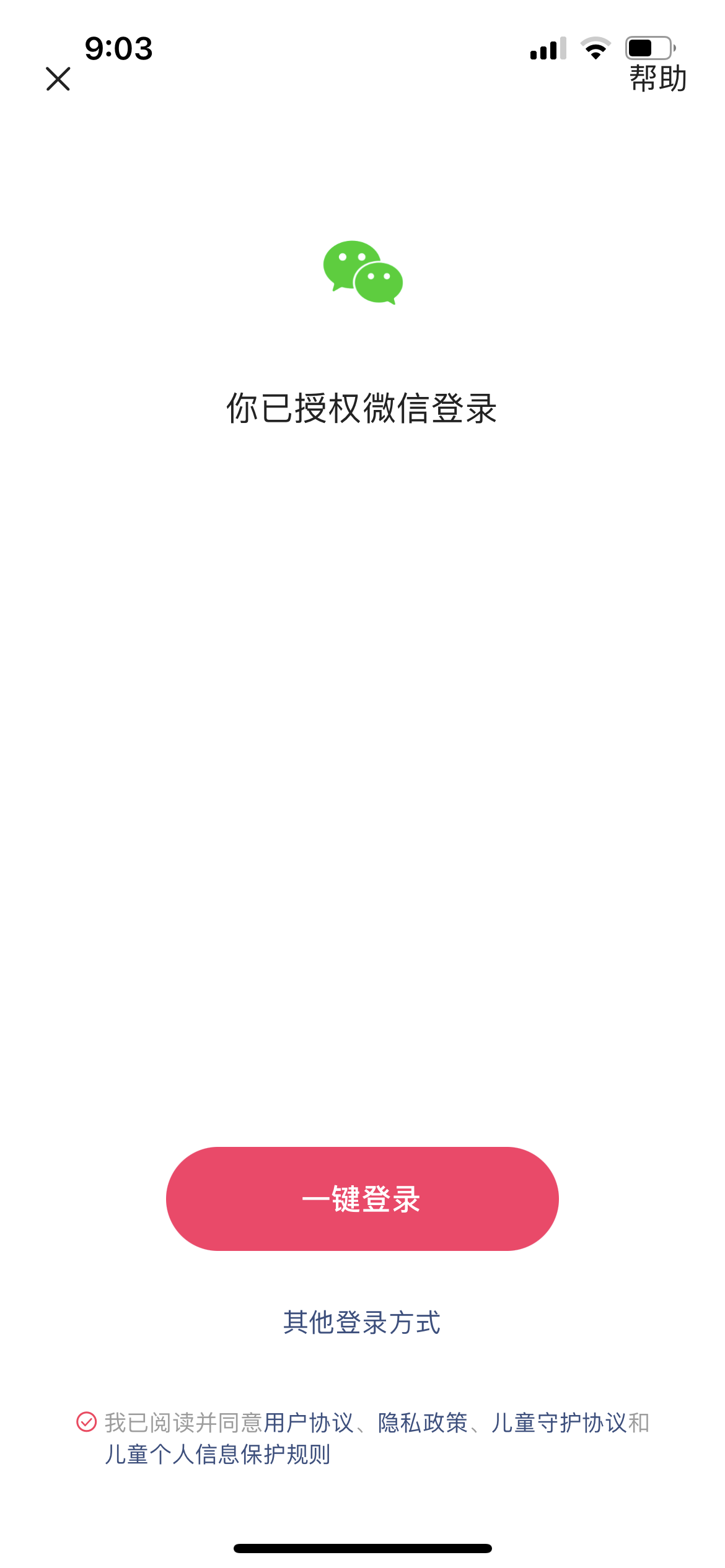Viewport: 725px width, 1568px height.
Task: Open 帮助 help page
Action: [x=657, y=79]
